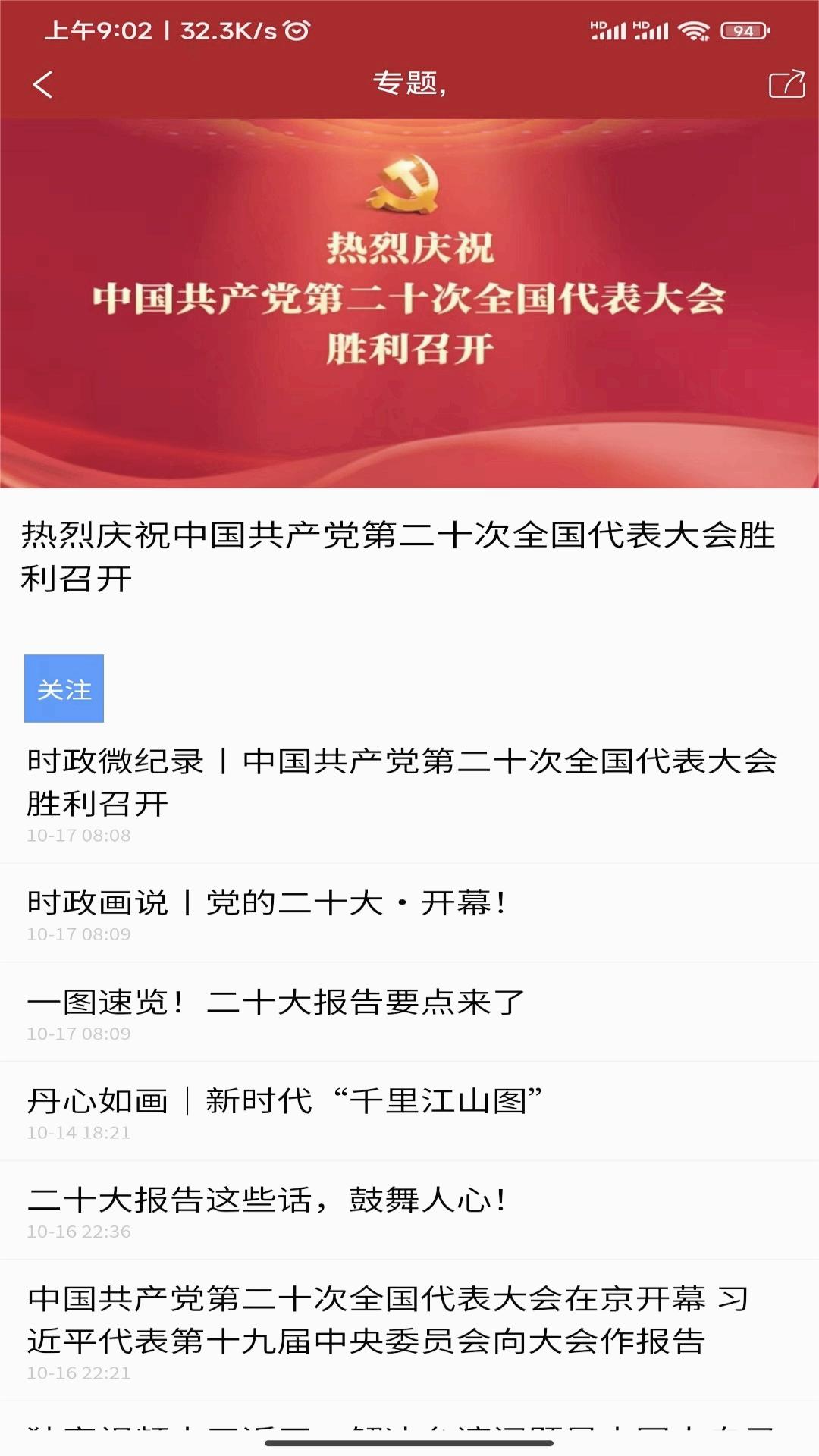Tap the blue 关注 follow button
819x1456 pixels.
click(64, 689)
